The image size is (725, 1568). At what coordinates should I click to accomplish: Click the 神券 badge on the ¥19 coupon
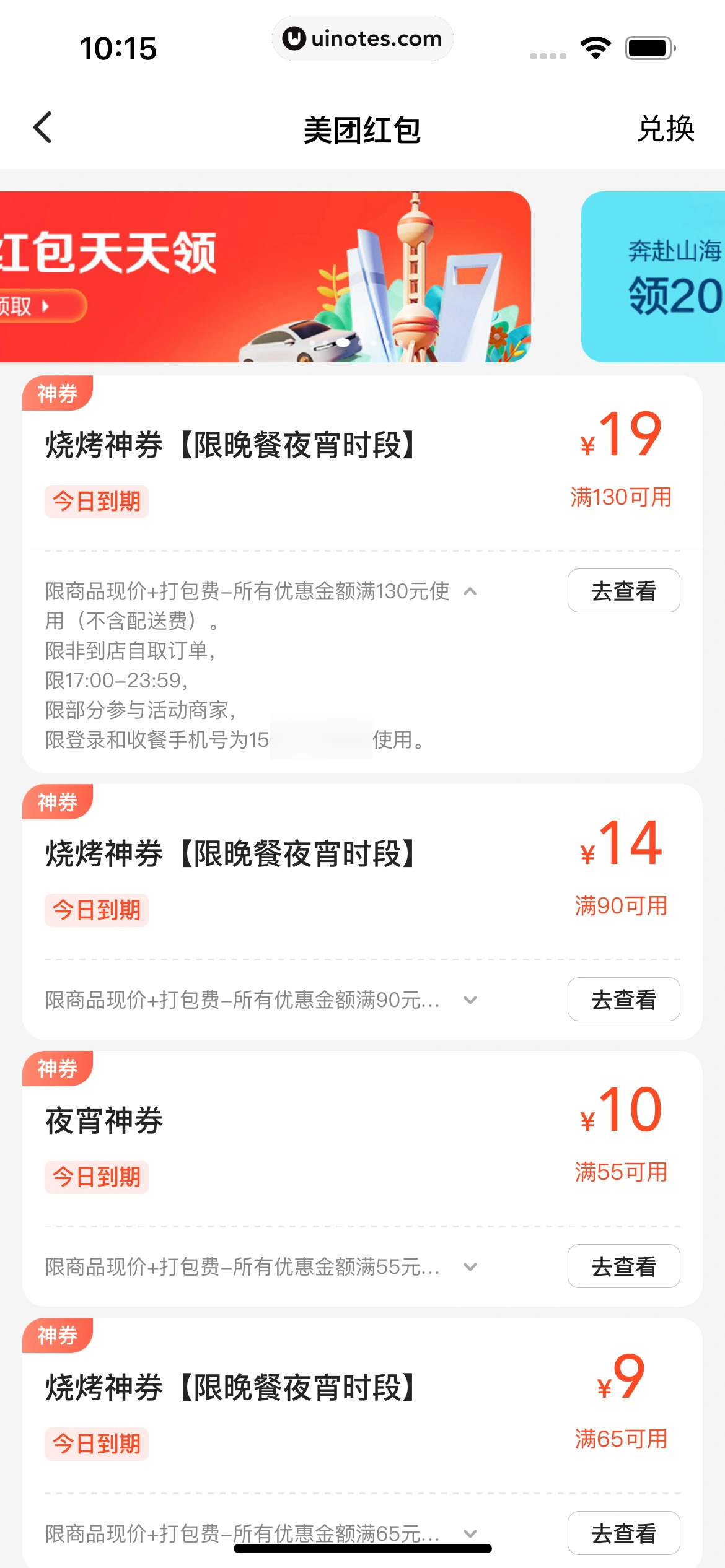click(x=58, y=392)
